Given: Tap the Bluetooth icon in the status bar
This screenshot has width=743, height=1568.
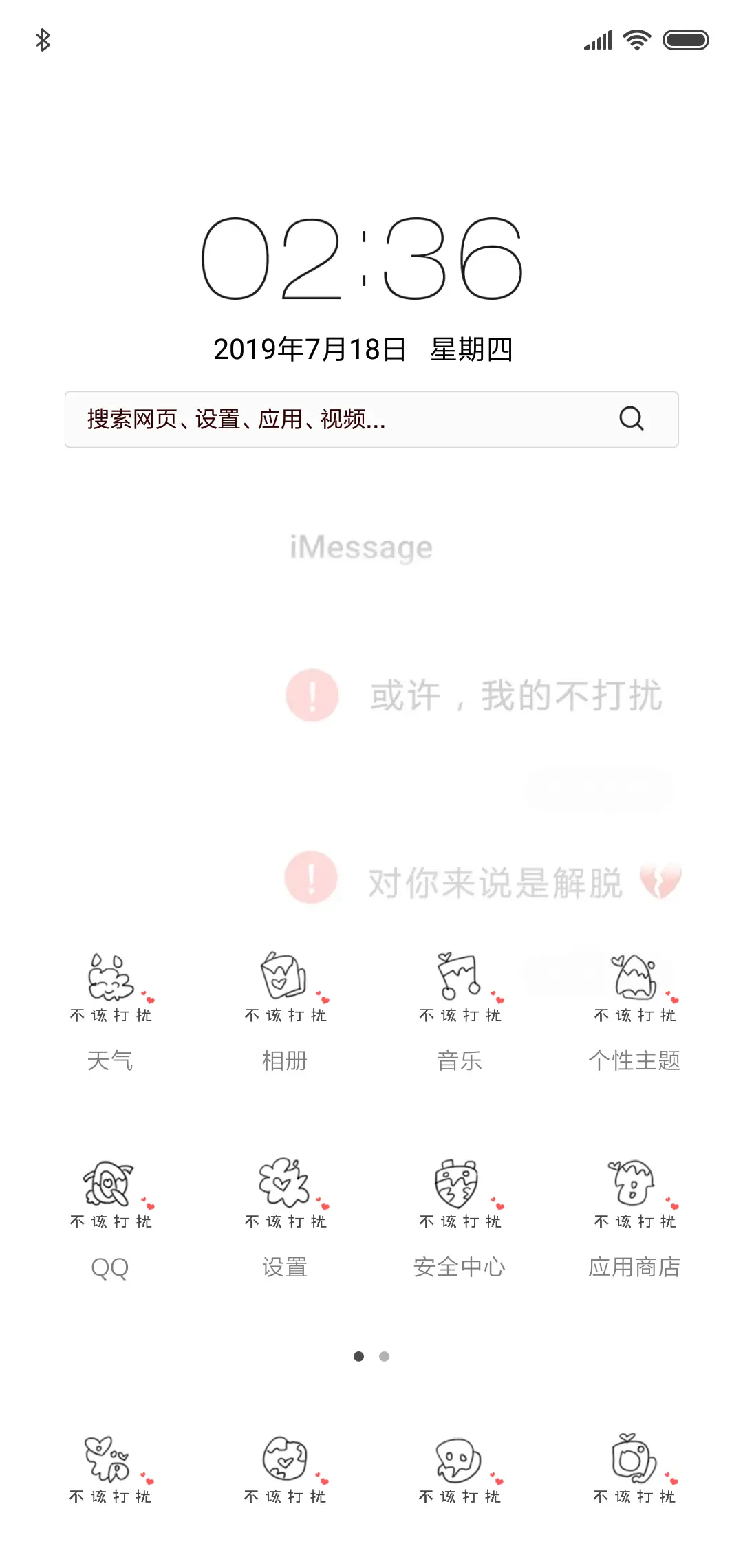Looking at the screenshot, I should [x=44, y=39].
